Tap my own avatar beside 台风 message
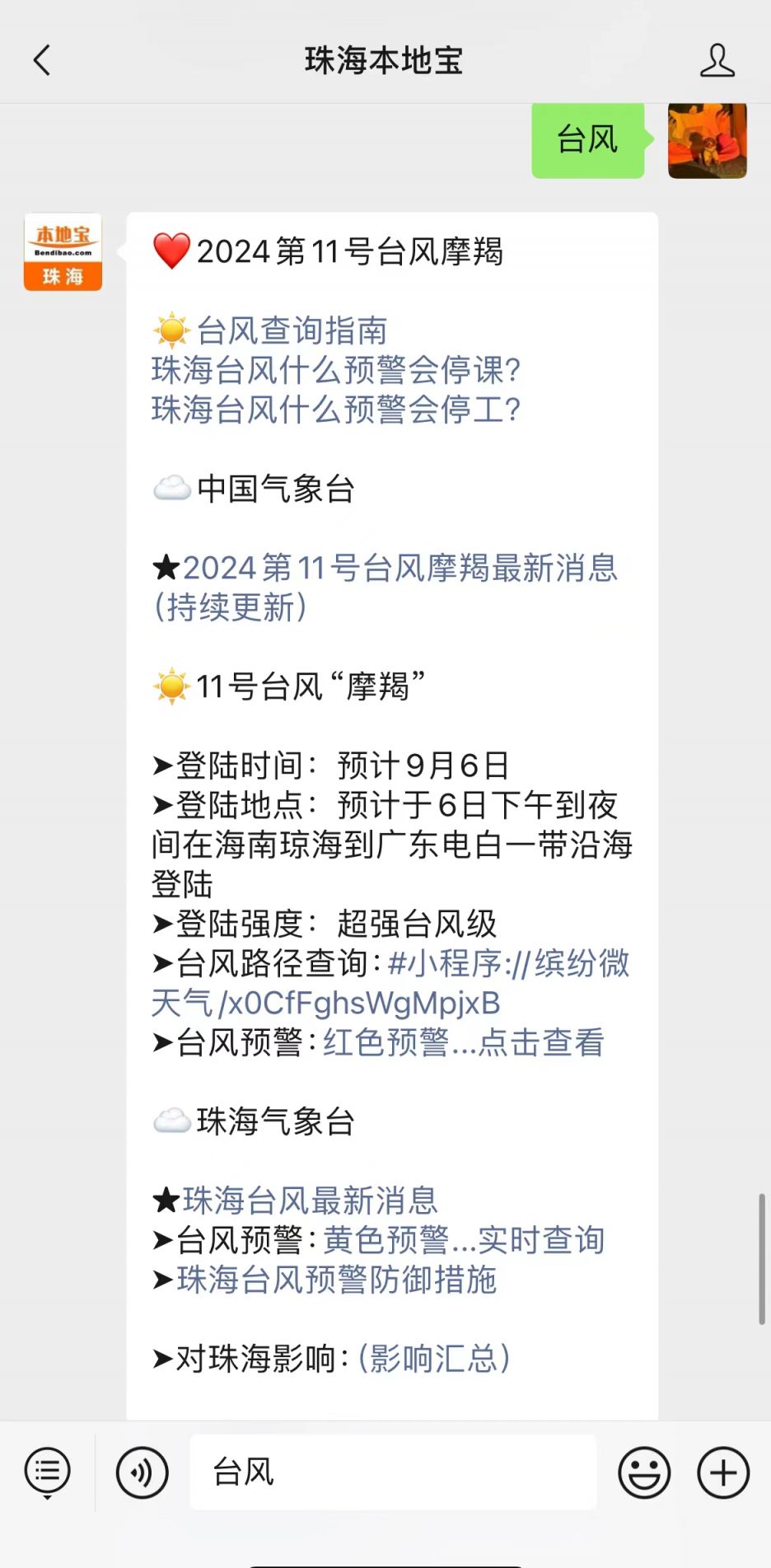The height and width of the screenshot is (1568, 771). (707, 140)
